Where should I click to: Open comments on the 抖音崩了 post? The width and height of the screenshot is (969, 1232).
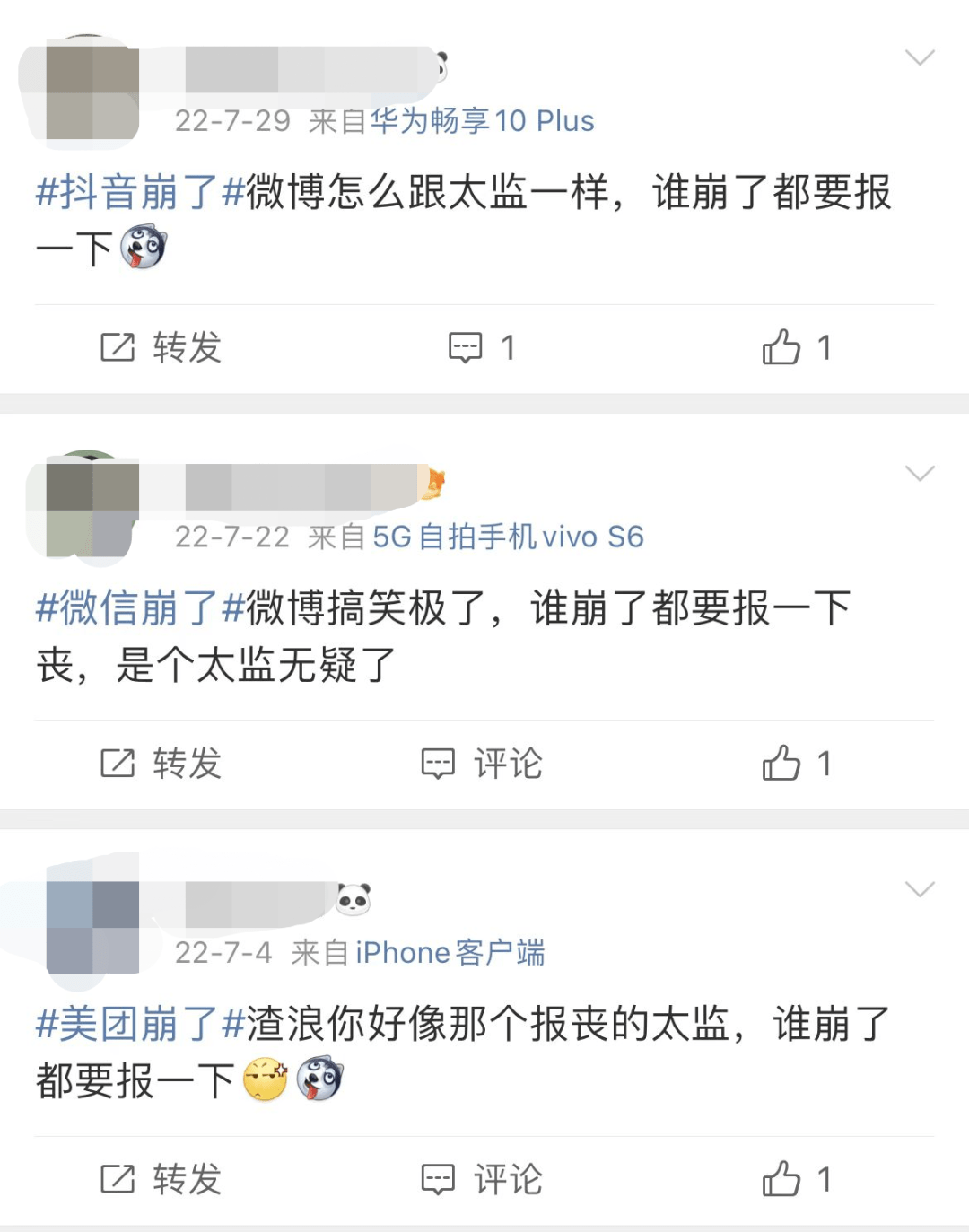pos(482,347)
